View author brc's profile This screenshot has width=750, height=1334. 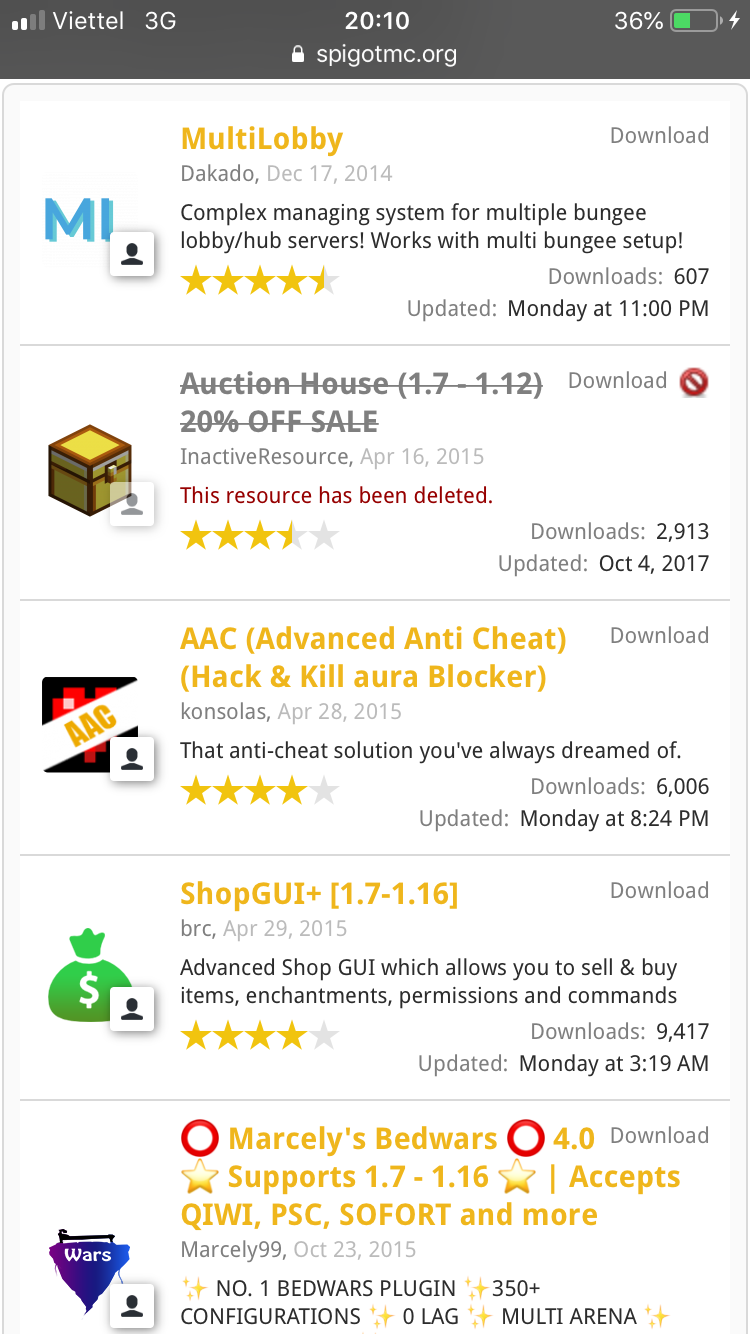click(197, 929)
